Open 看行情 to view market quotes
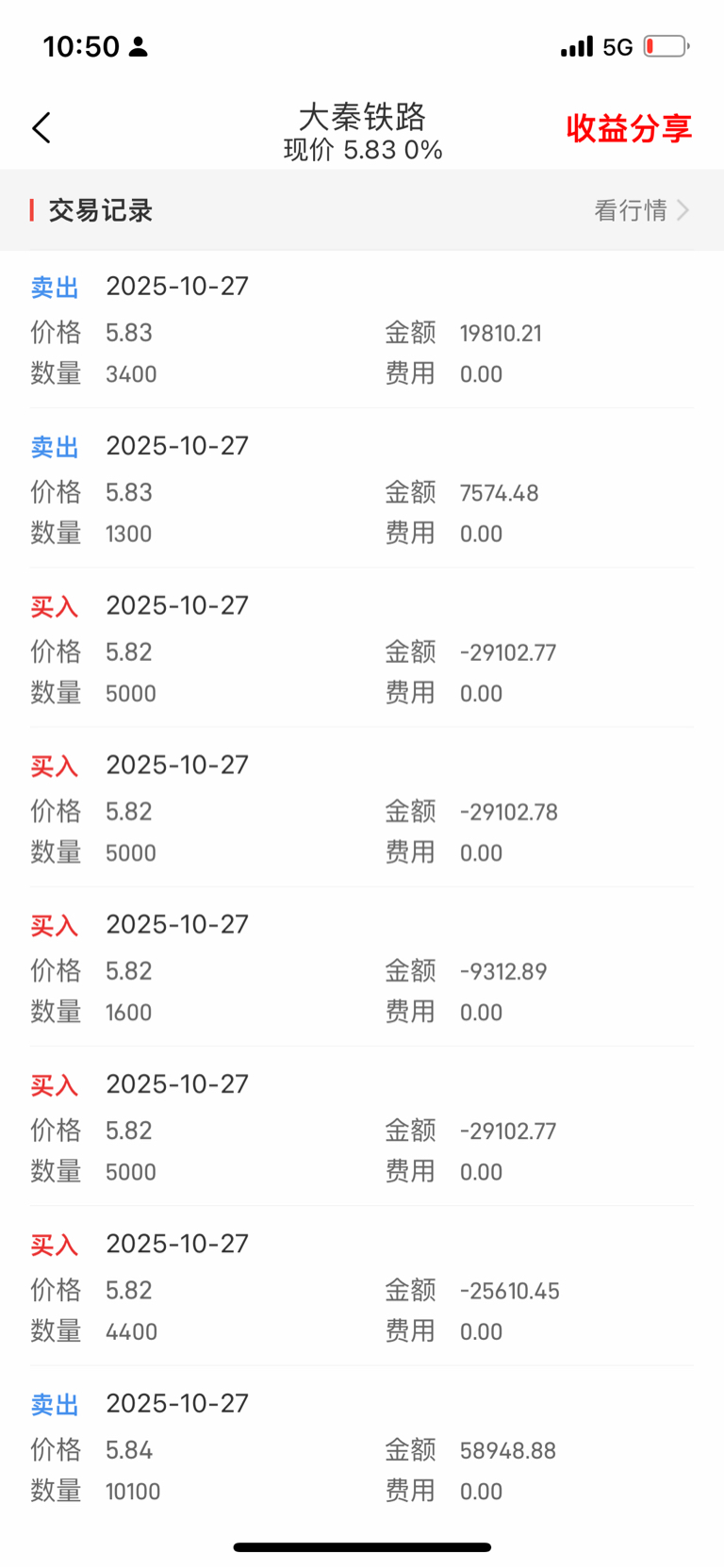This screenshot has height=1568, width=724. click(641, 210)
